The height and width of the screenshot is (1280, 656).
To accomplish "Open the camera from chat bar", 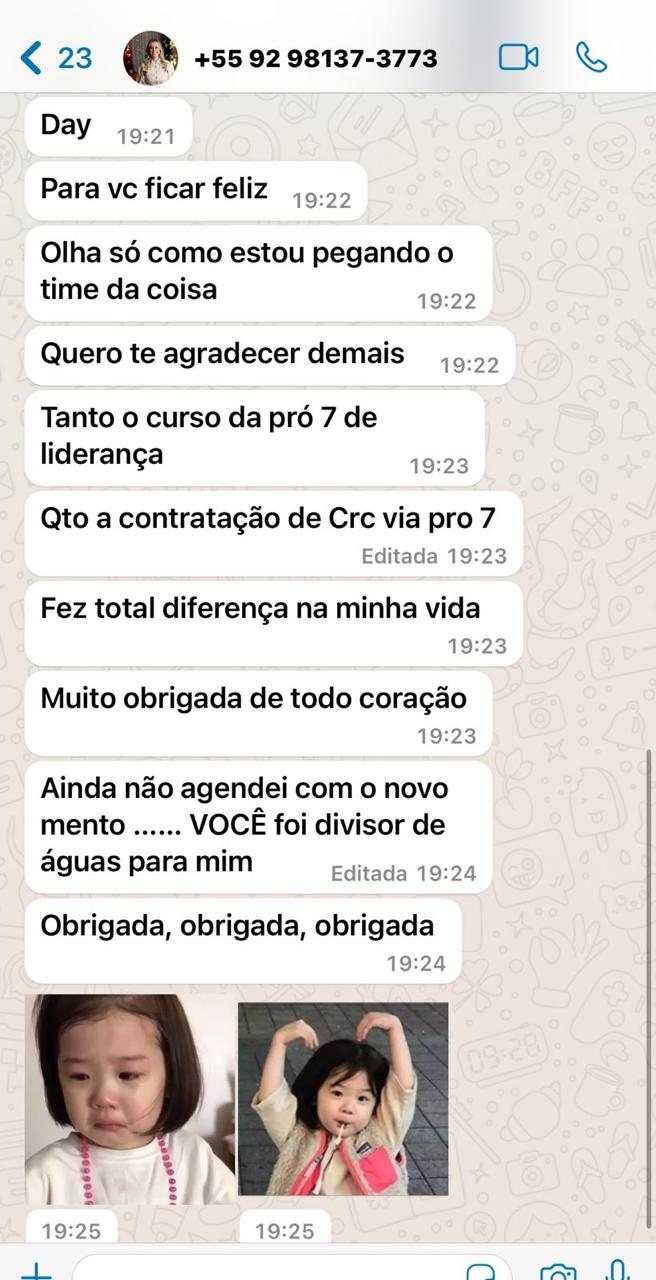I will pyautogui.click(x=557, y=1271).
